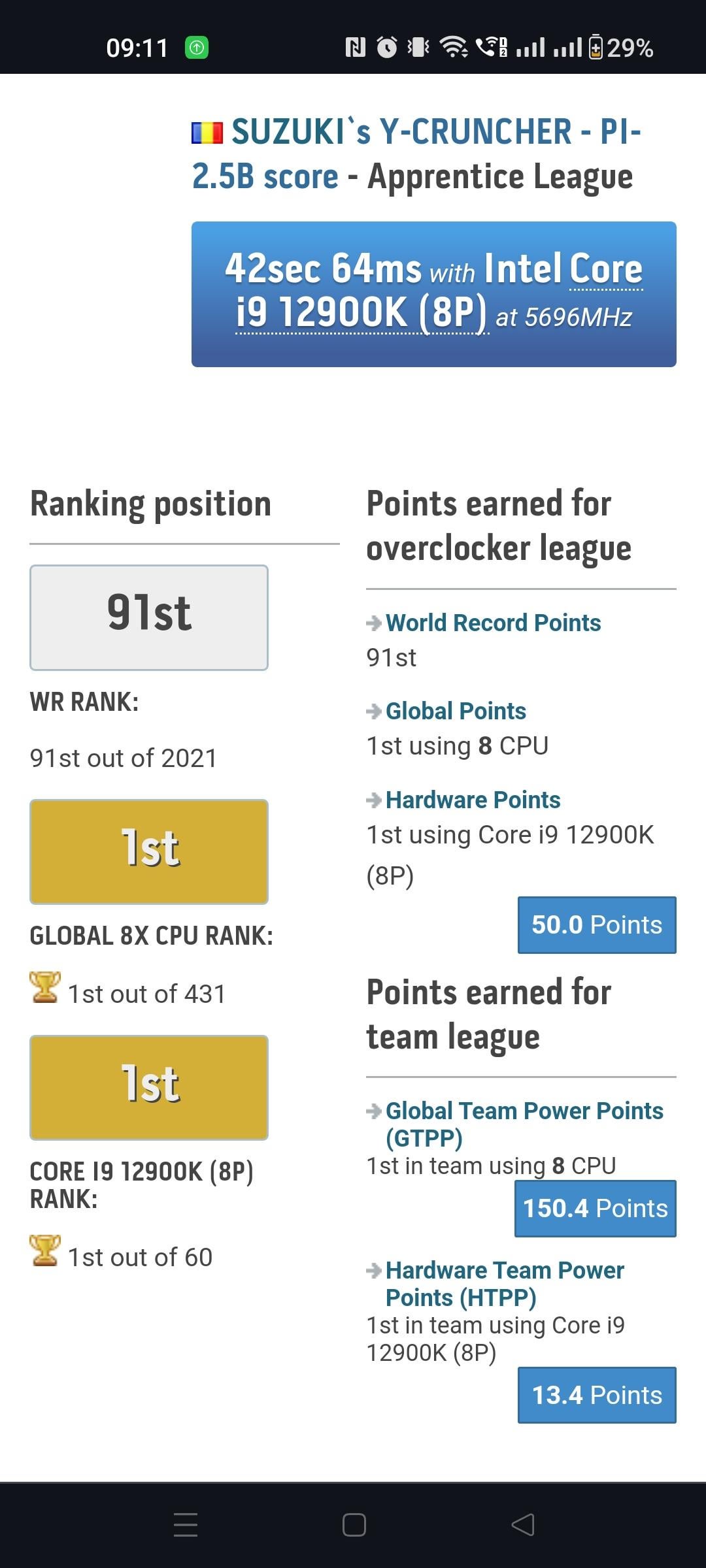Screen dimensions: 706x1568
Task: Open the Global Points link
Action: pos(456,711)
